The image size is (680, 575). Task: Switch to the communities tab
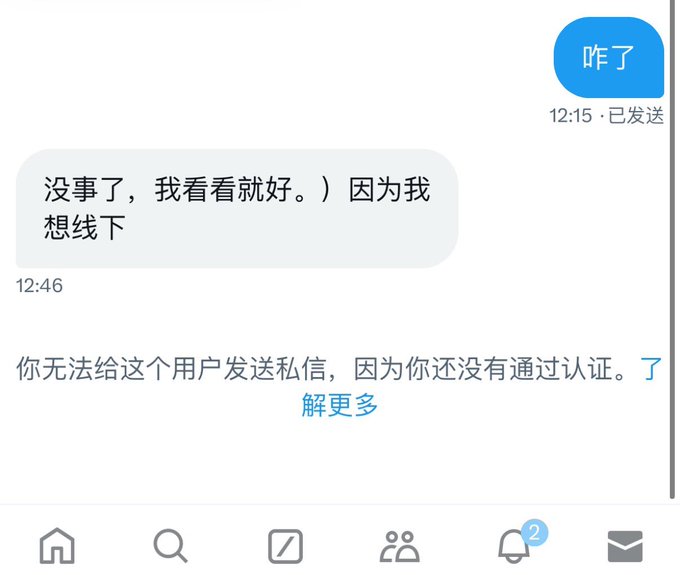(399, 546)
